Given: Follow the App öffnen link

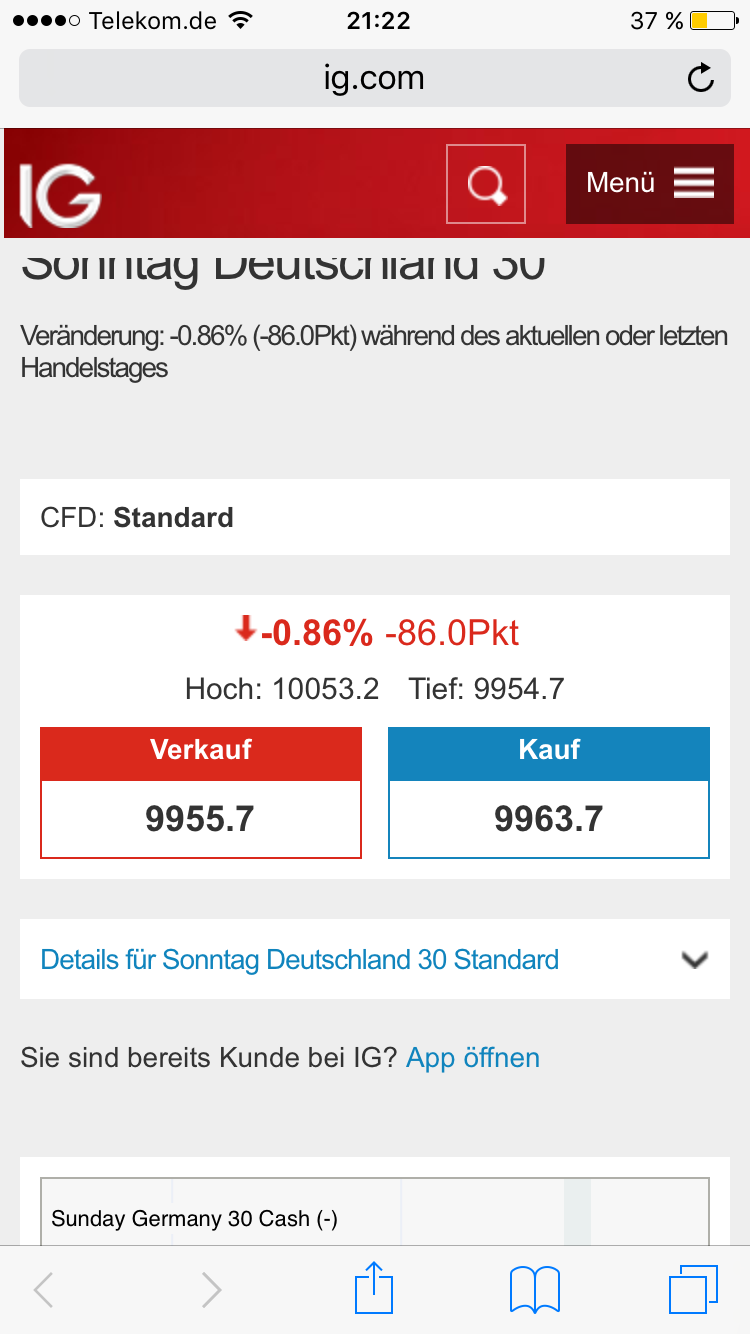Looking at the screenshot, I should 472,1058.
